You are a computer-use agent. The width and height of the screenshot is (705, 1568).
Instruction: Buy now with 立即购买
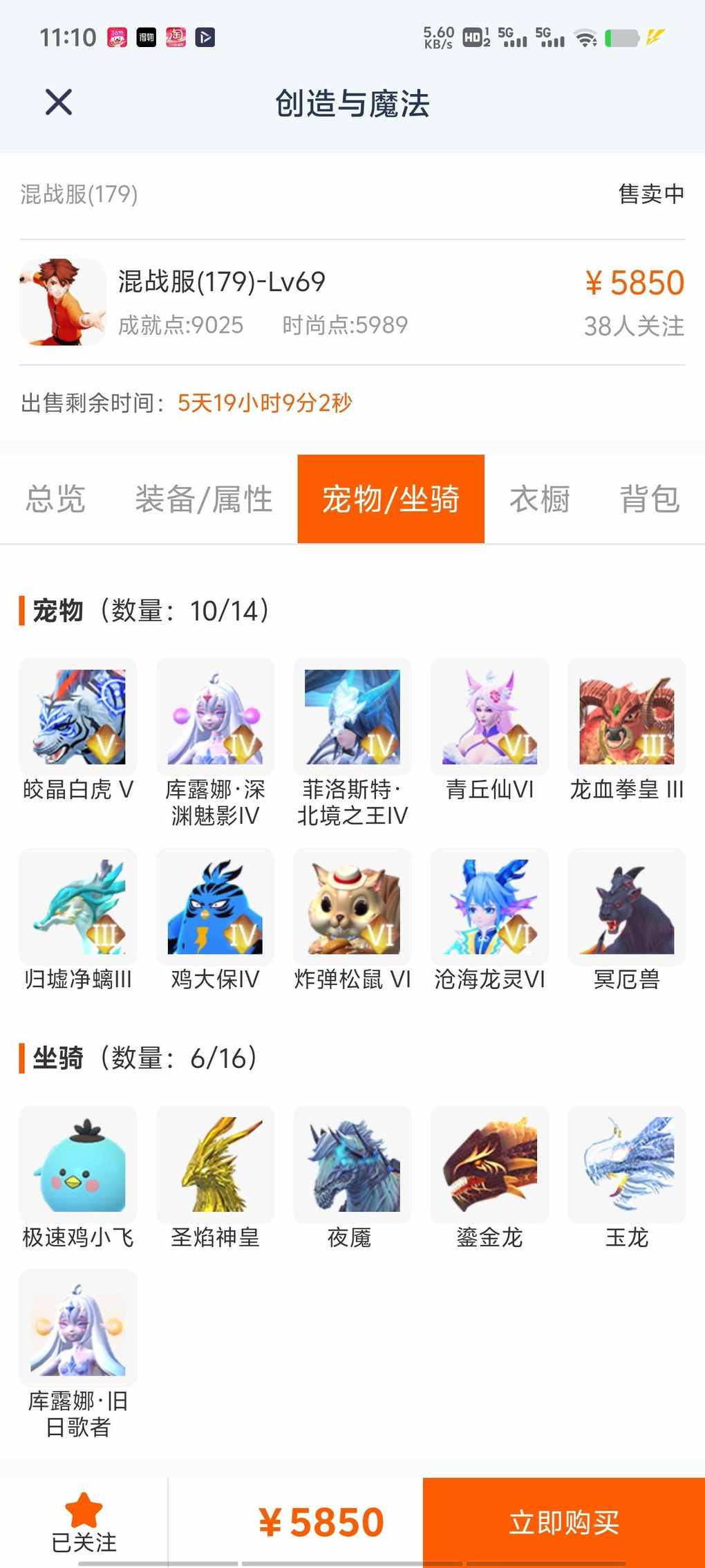(x=564, y=1522)
